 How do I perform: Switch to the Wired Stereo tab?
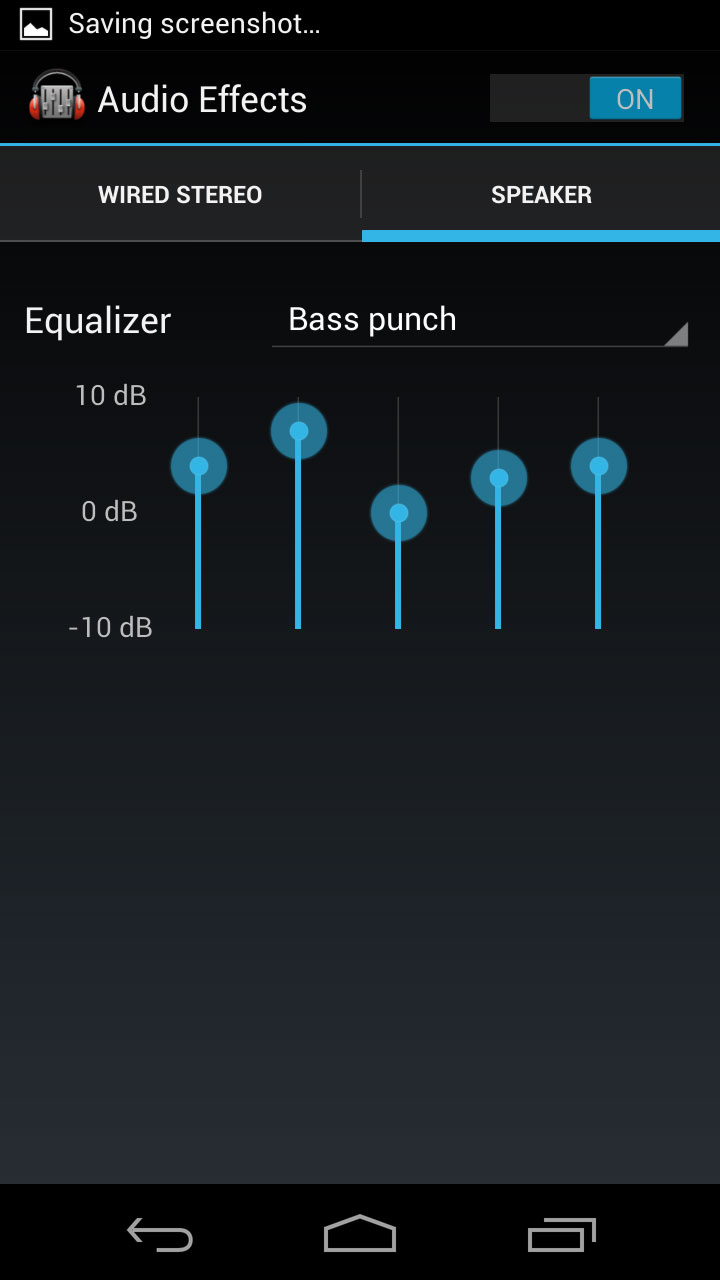180,194
